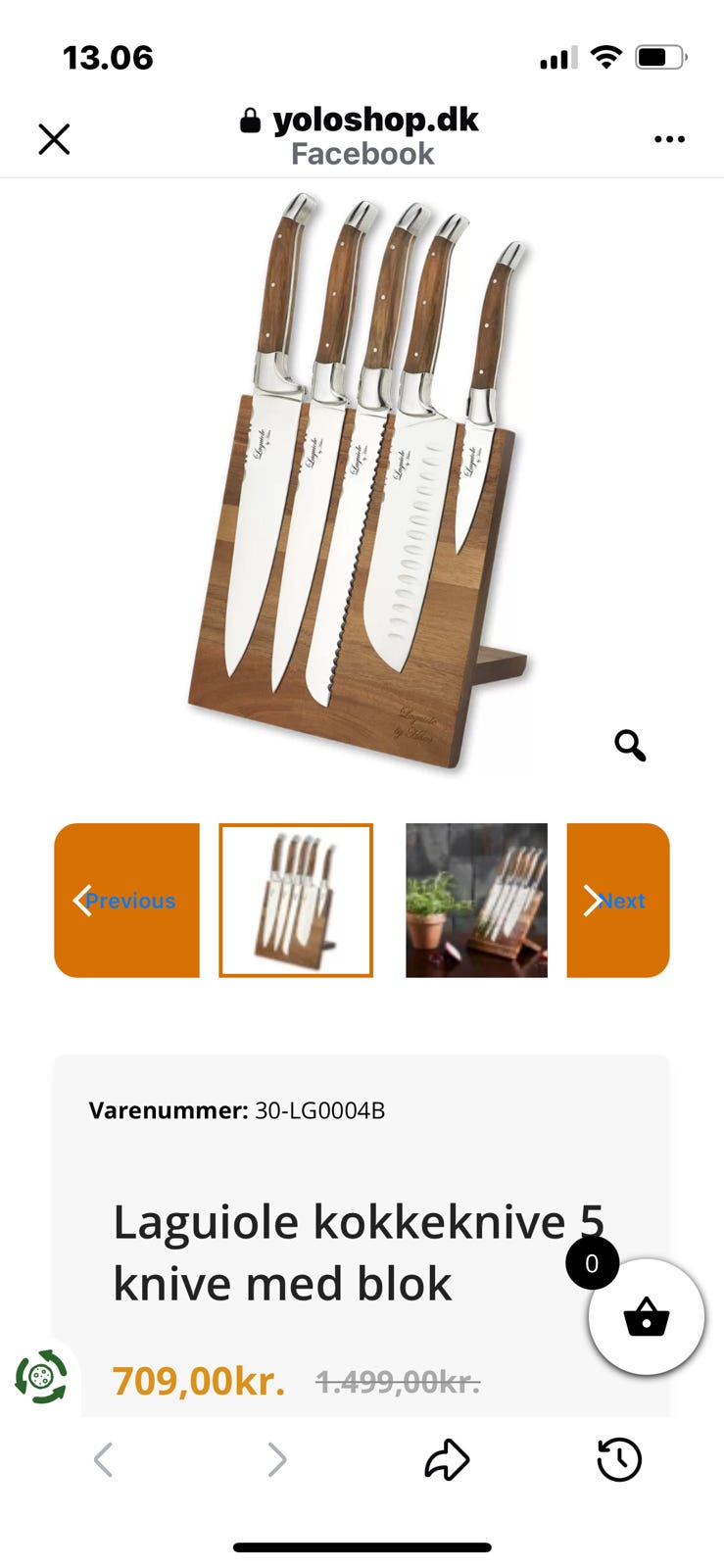Select the kitchen scene photo thumbnail
This screenshot has width=724, height=1568.
pyautogui.click(x=475, y=900)
